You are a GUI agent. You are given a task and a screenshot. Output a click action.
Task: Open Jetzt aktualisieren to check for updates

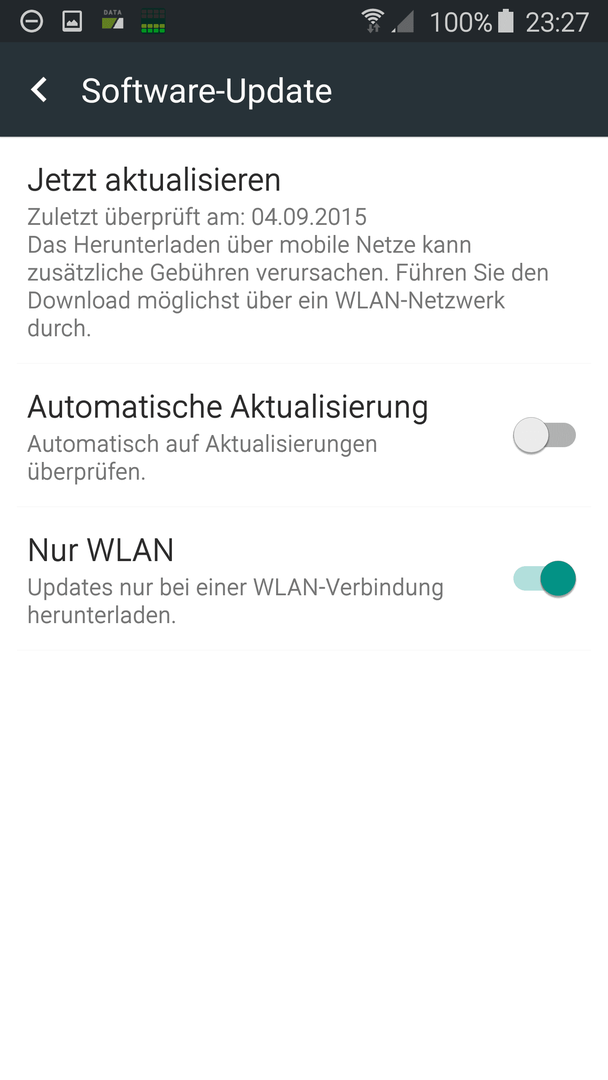(x=304, y=250)
